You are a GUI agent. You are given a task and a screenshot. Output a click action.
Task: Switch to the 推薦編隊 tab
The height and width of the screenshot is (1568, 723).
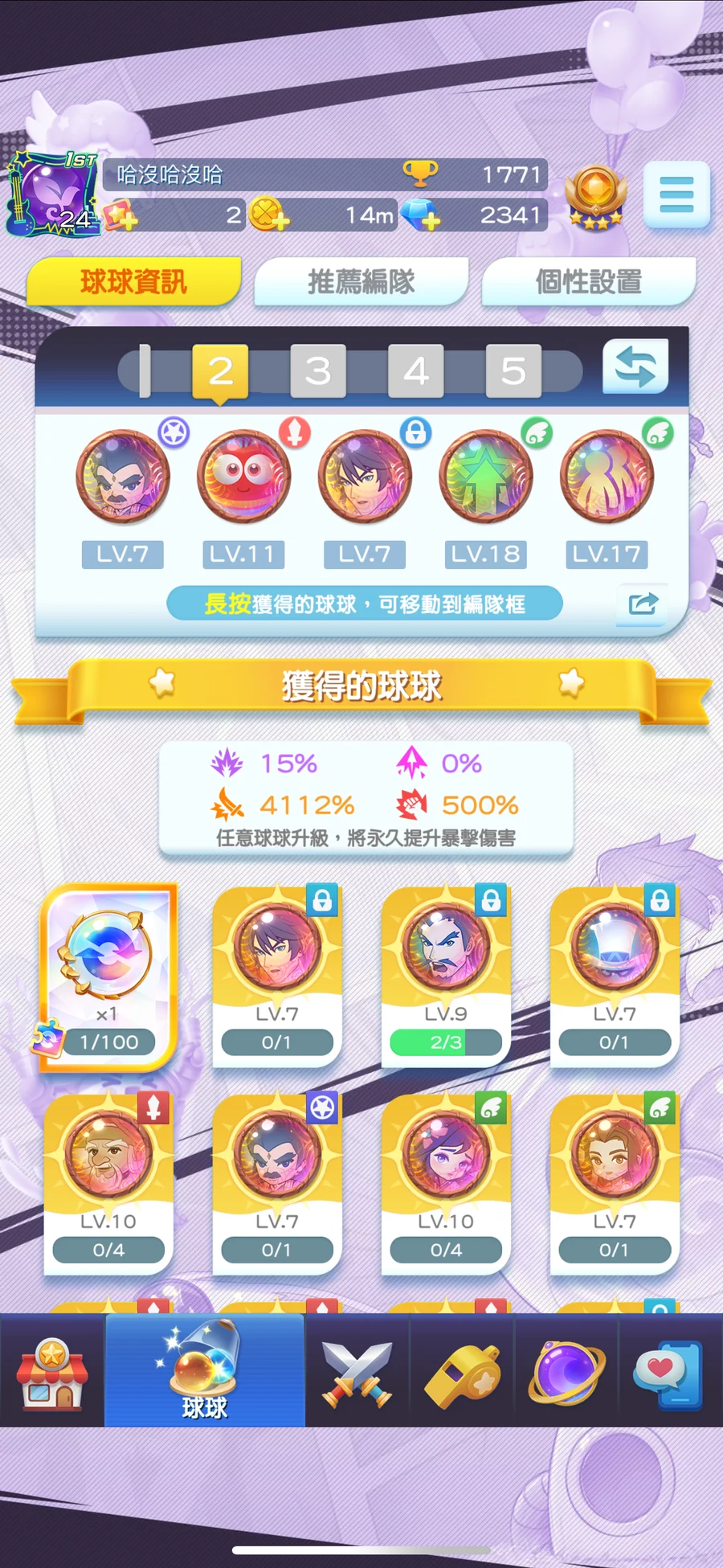coord(361,282)
